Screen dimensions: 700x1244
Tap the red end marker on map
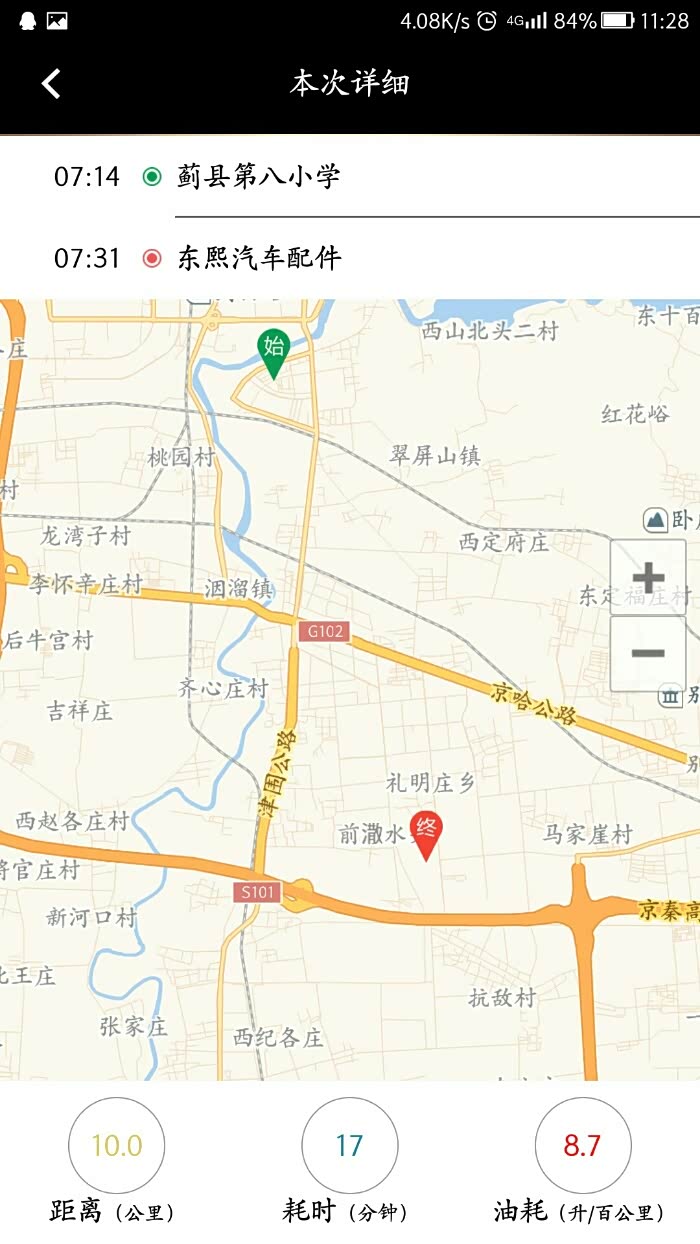(427, 836)
